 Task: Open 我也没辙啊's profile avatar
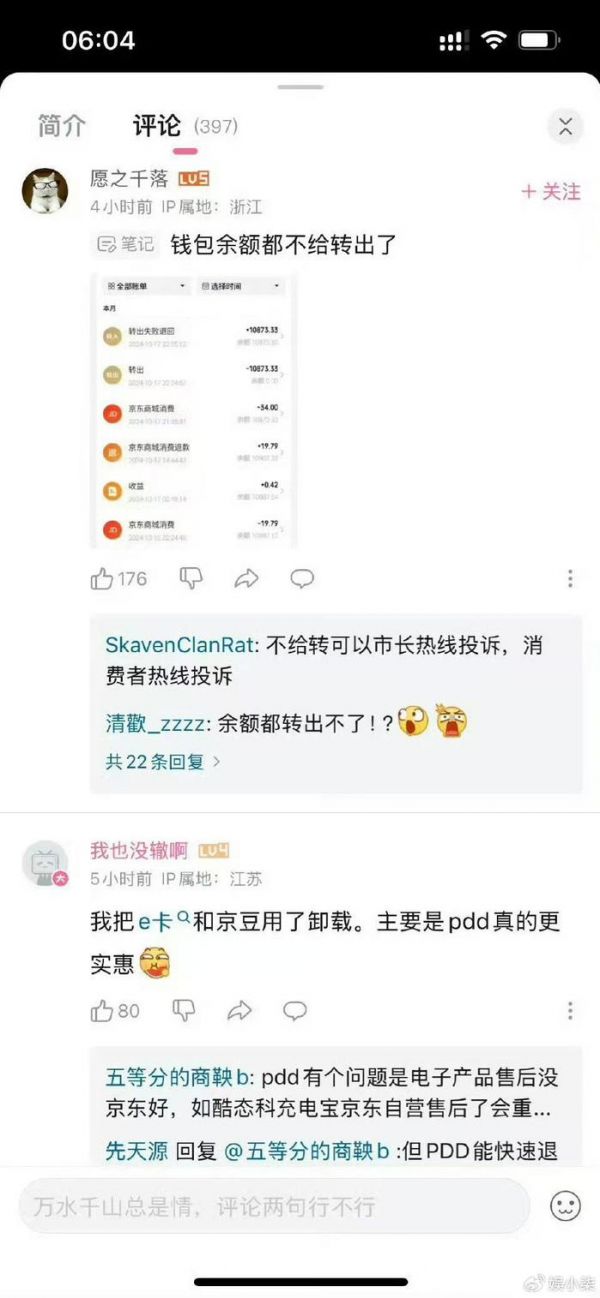45,863
